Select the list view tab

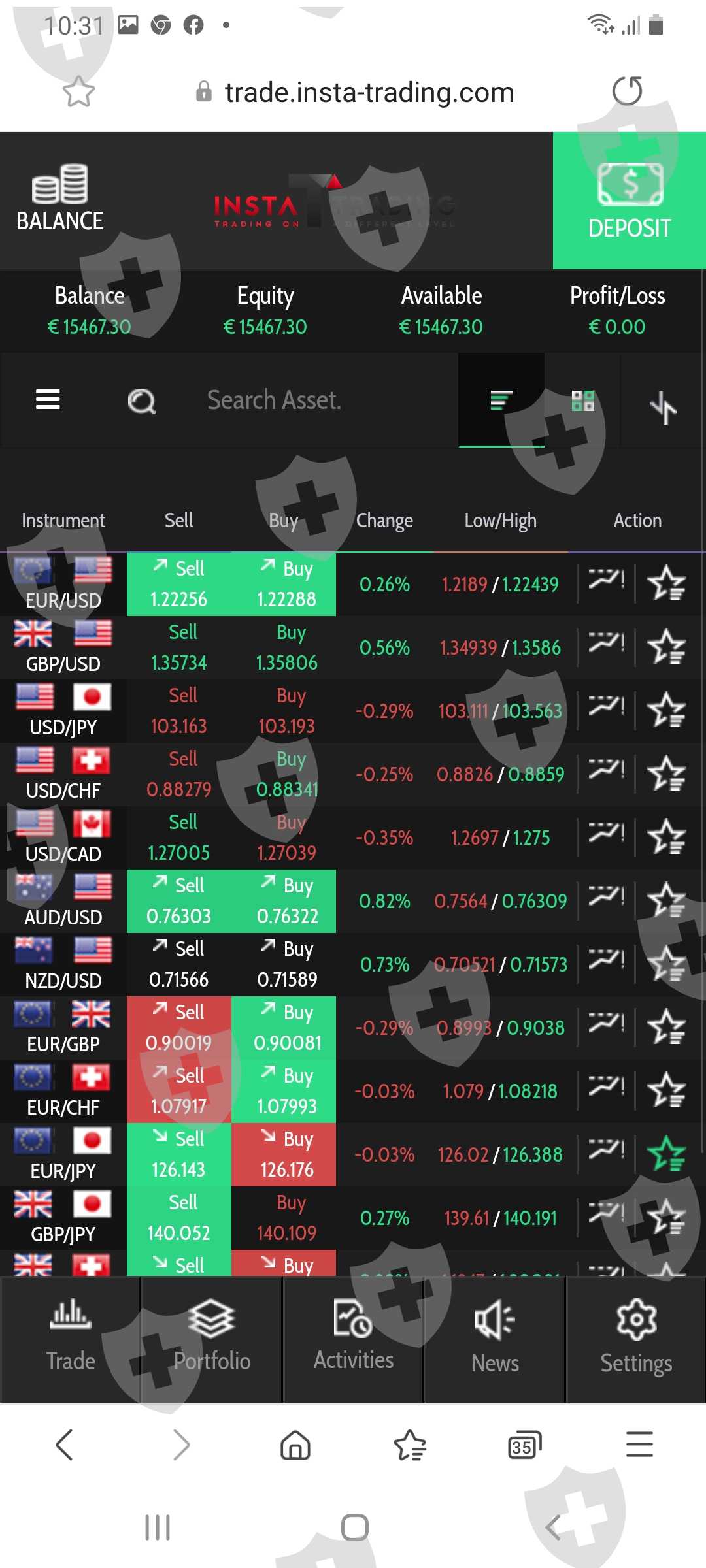[501, 400]
